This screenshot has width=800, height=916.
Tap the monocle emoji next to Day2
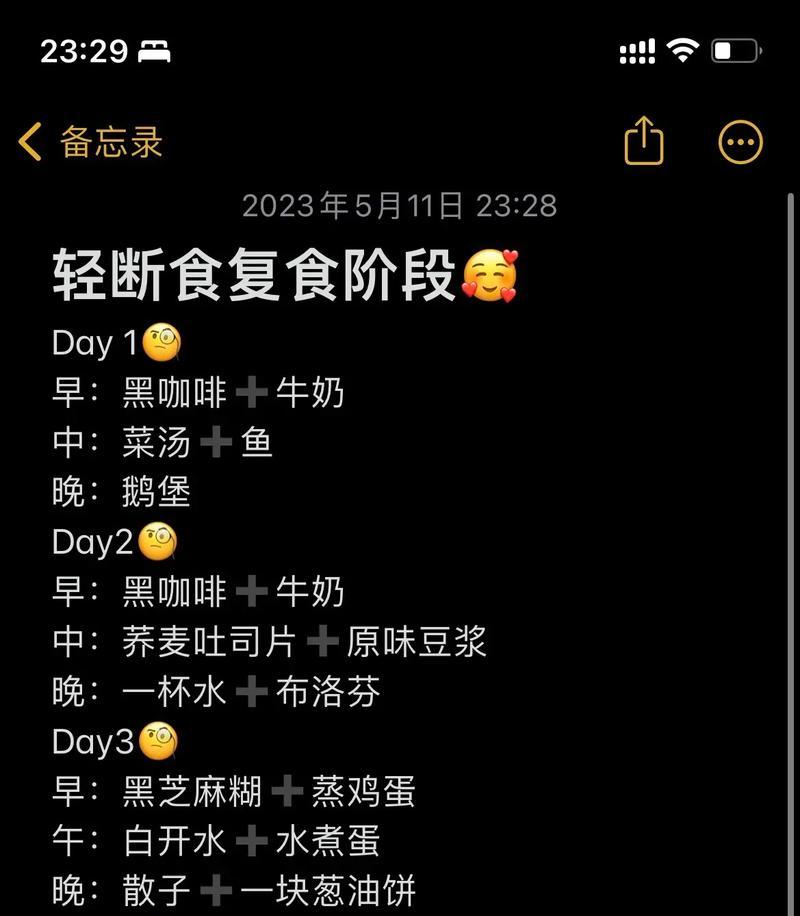pyautogui.click(x=159, y=540)
